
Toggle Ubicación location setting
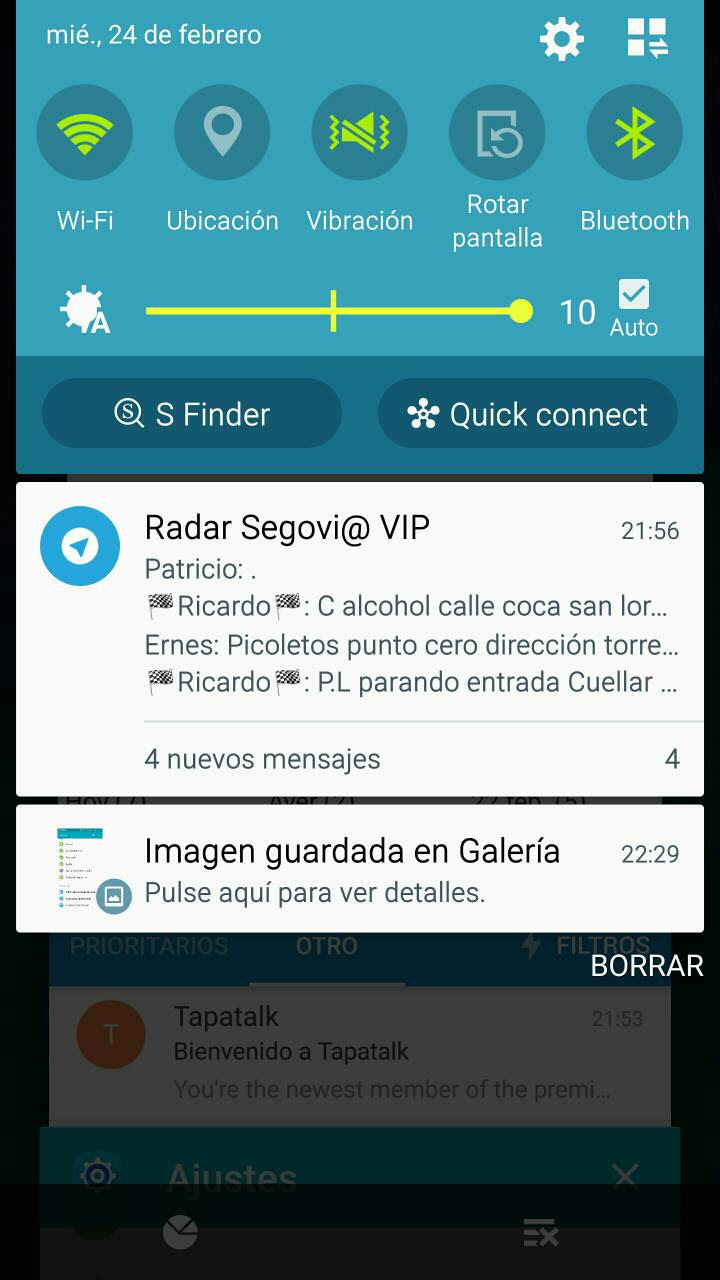[x=222, y=133]
